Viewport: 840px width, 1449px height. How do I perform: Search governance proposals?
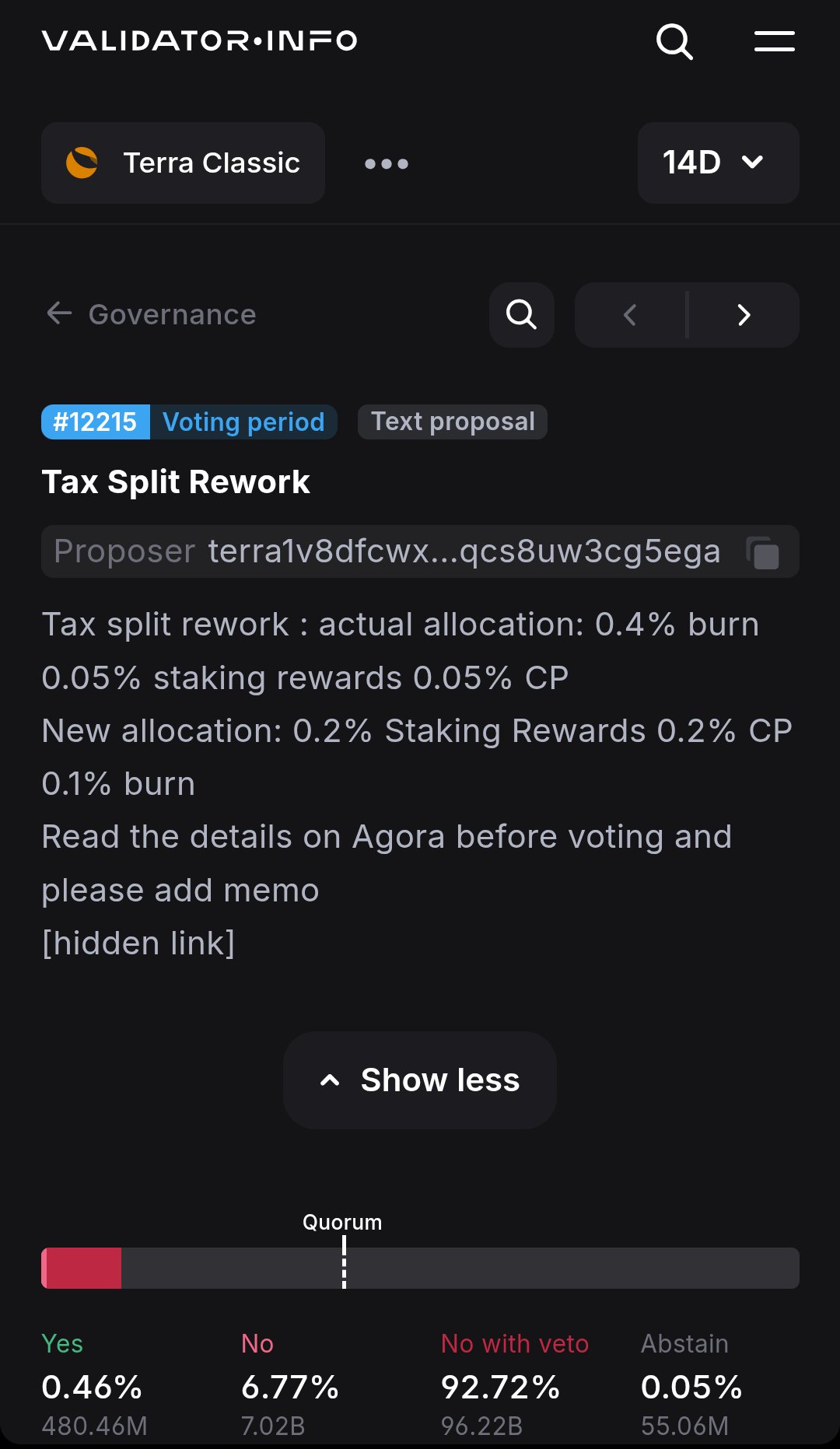521,314
